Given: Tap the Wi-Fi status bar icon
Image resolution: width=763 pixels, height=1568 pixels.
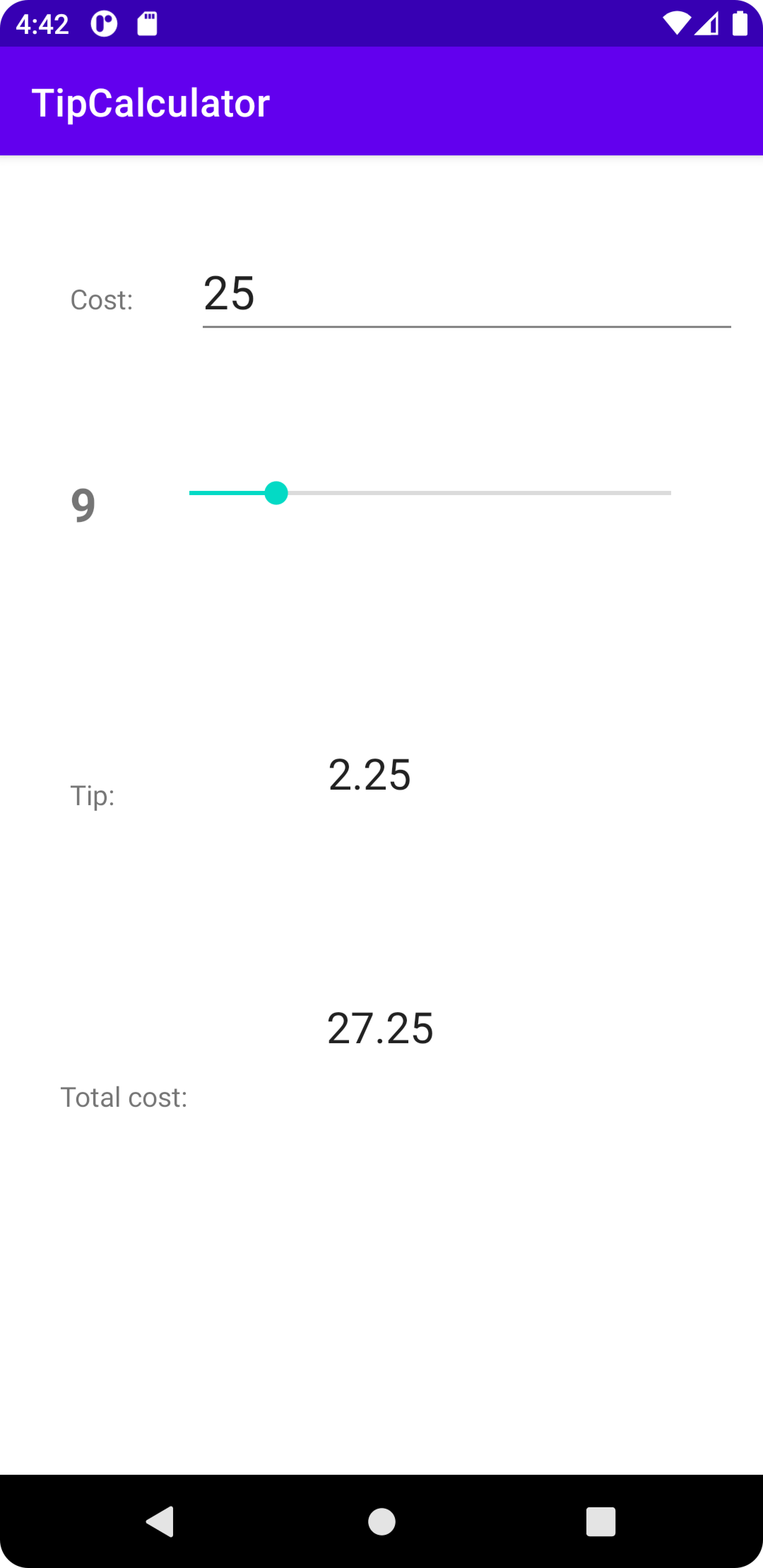Looking at the screenshot, I should tap(678, 23).
